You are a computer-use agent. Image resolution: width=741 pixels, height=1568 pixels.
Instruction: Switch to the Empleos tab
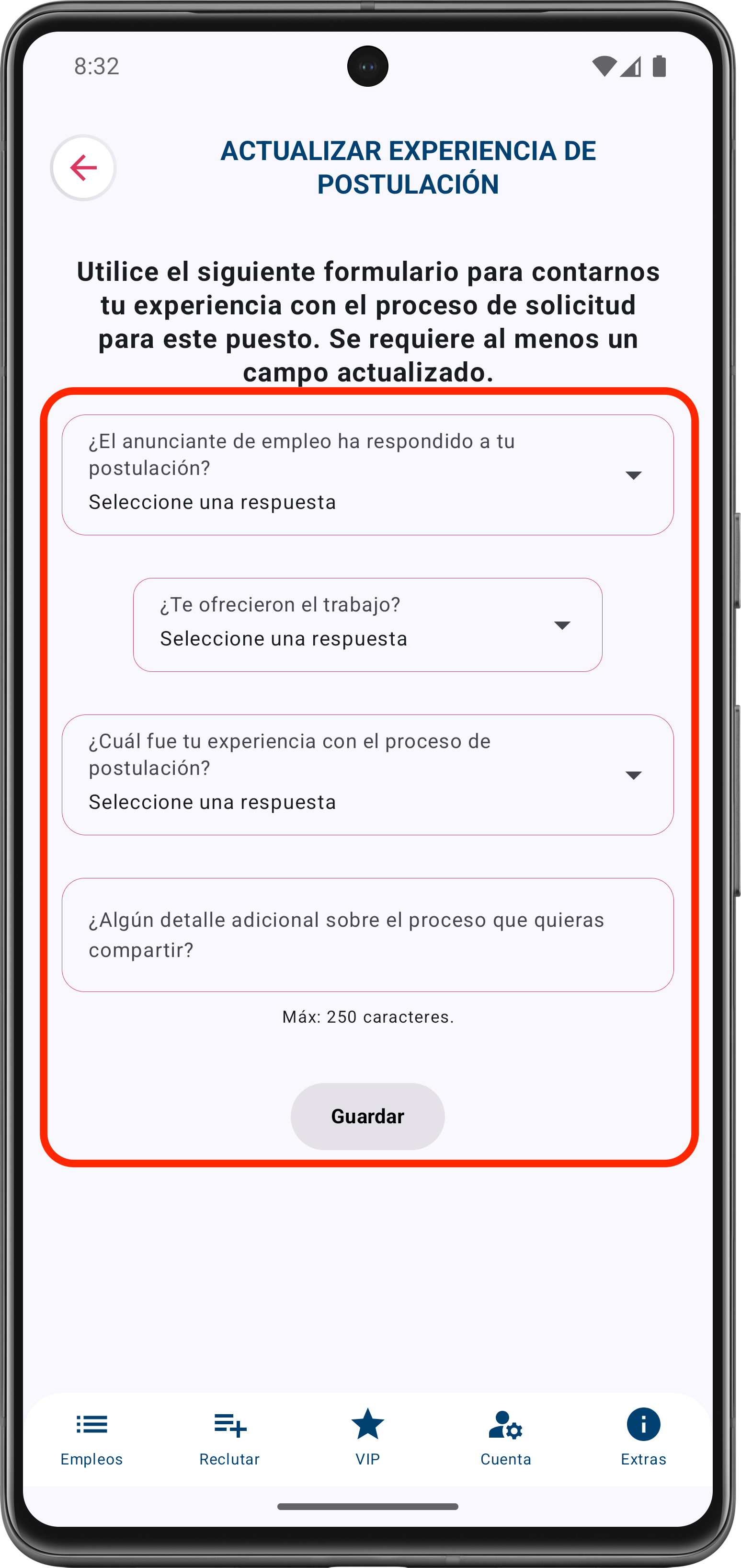click(92, 1437)
